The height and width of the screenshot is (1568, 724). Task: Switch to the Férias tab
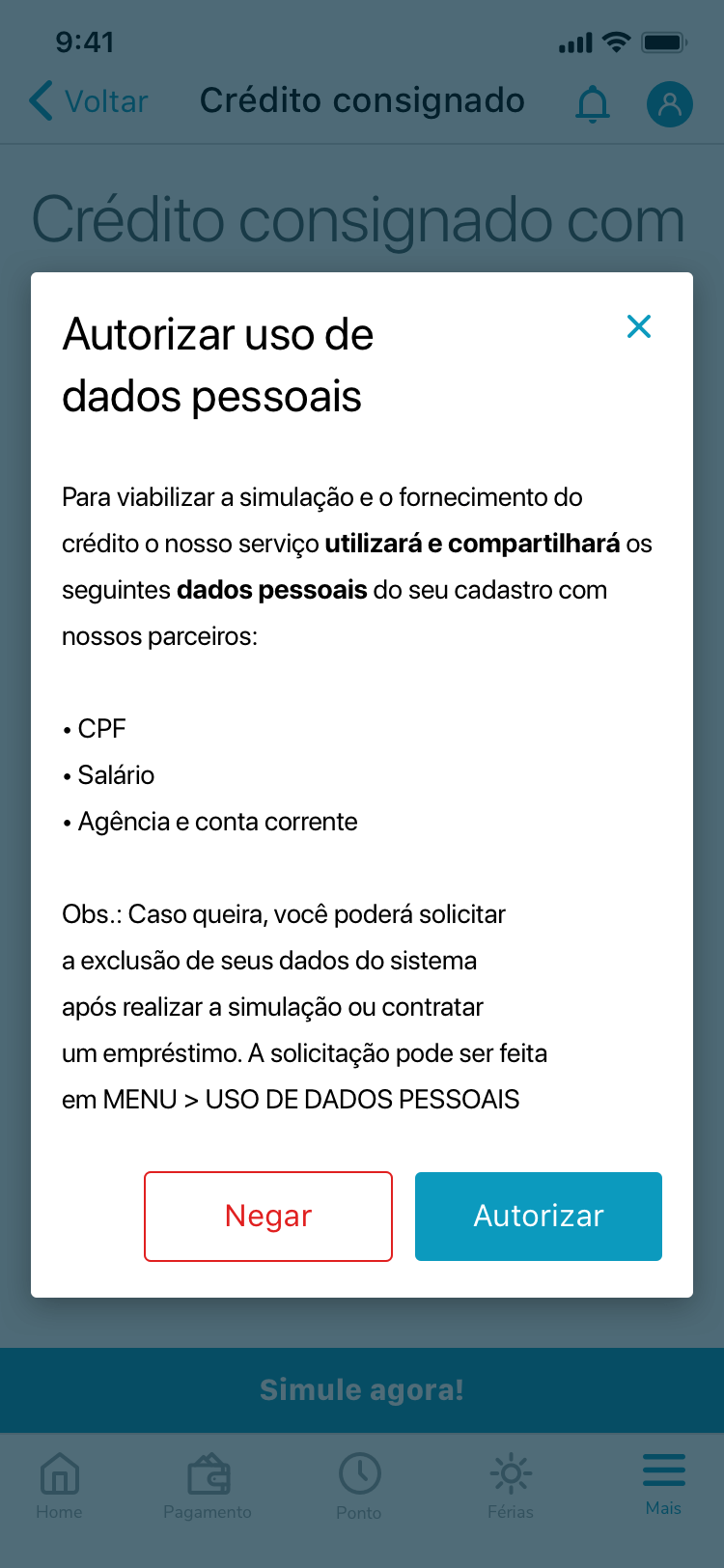click(511, 1485)
